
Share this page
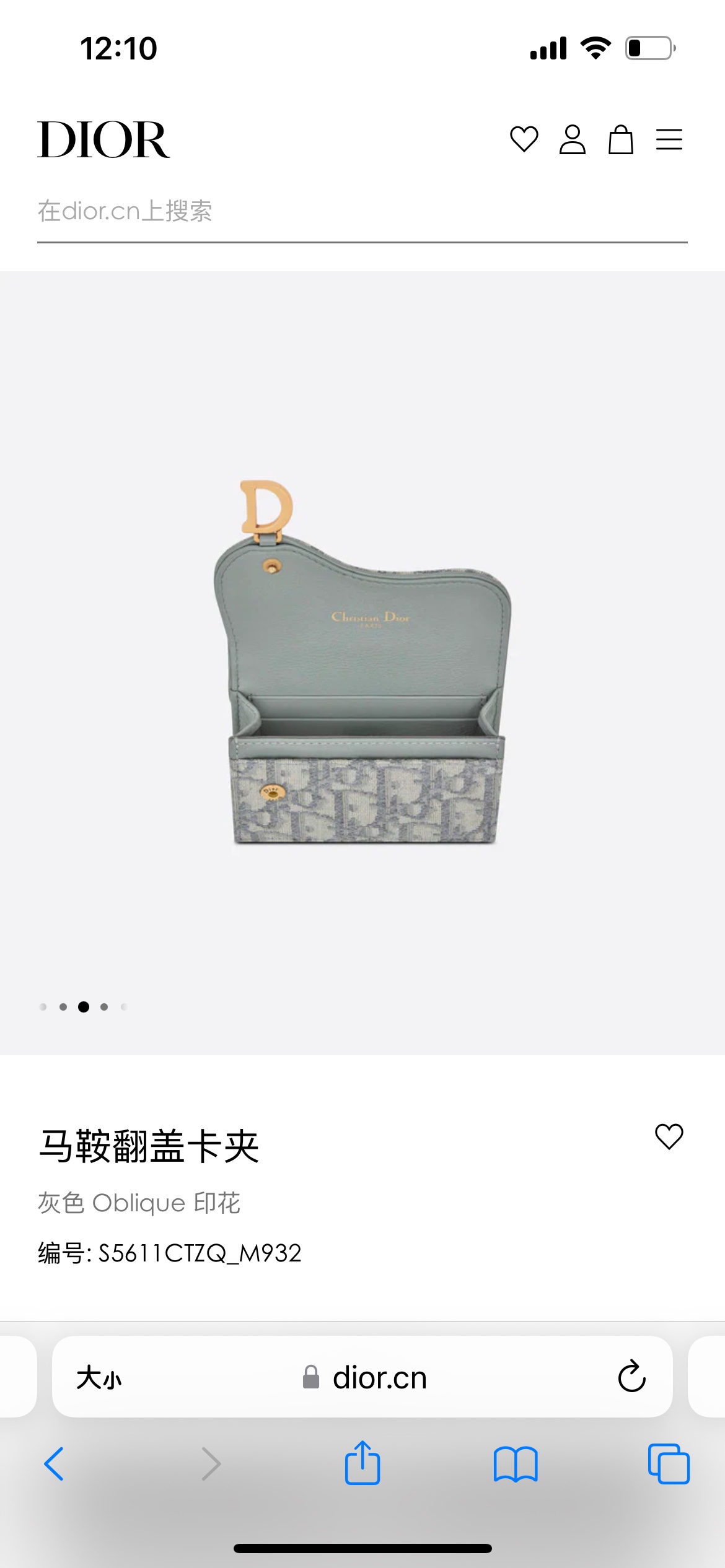click(x=362, y=1463)
